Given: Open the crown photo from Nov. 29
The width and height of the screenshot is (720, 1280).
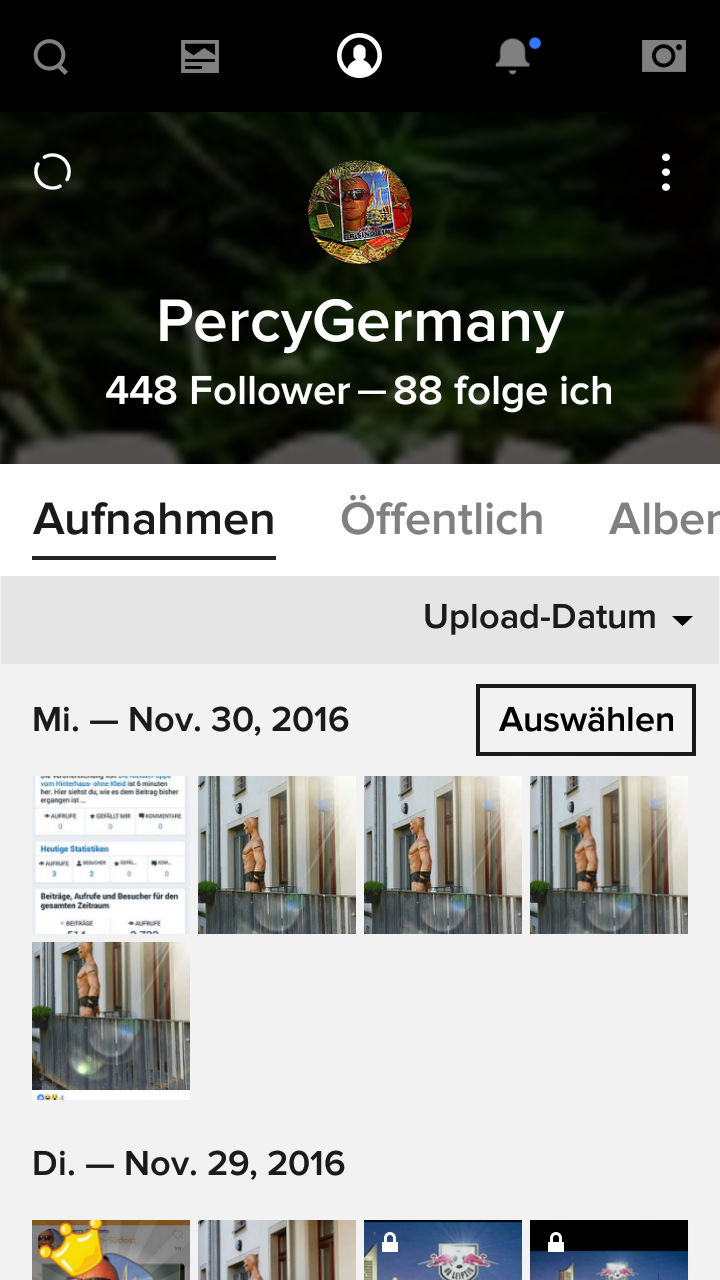Looking at the screenshot, I should [x=111, y=1250].
